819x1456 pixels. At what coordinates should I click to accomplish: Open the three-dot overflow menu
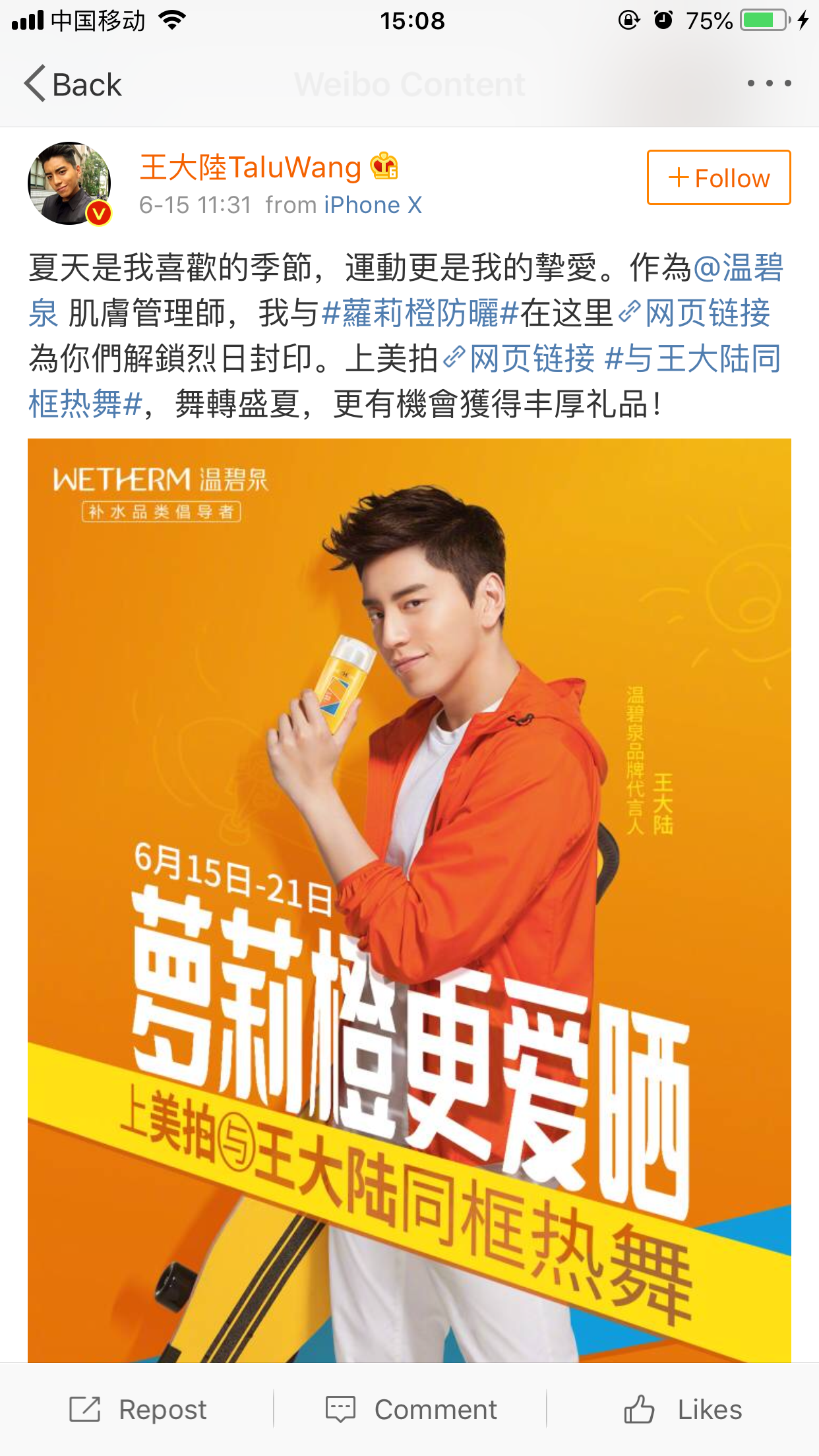(768, 84)
